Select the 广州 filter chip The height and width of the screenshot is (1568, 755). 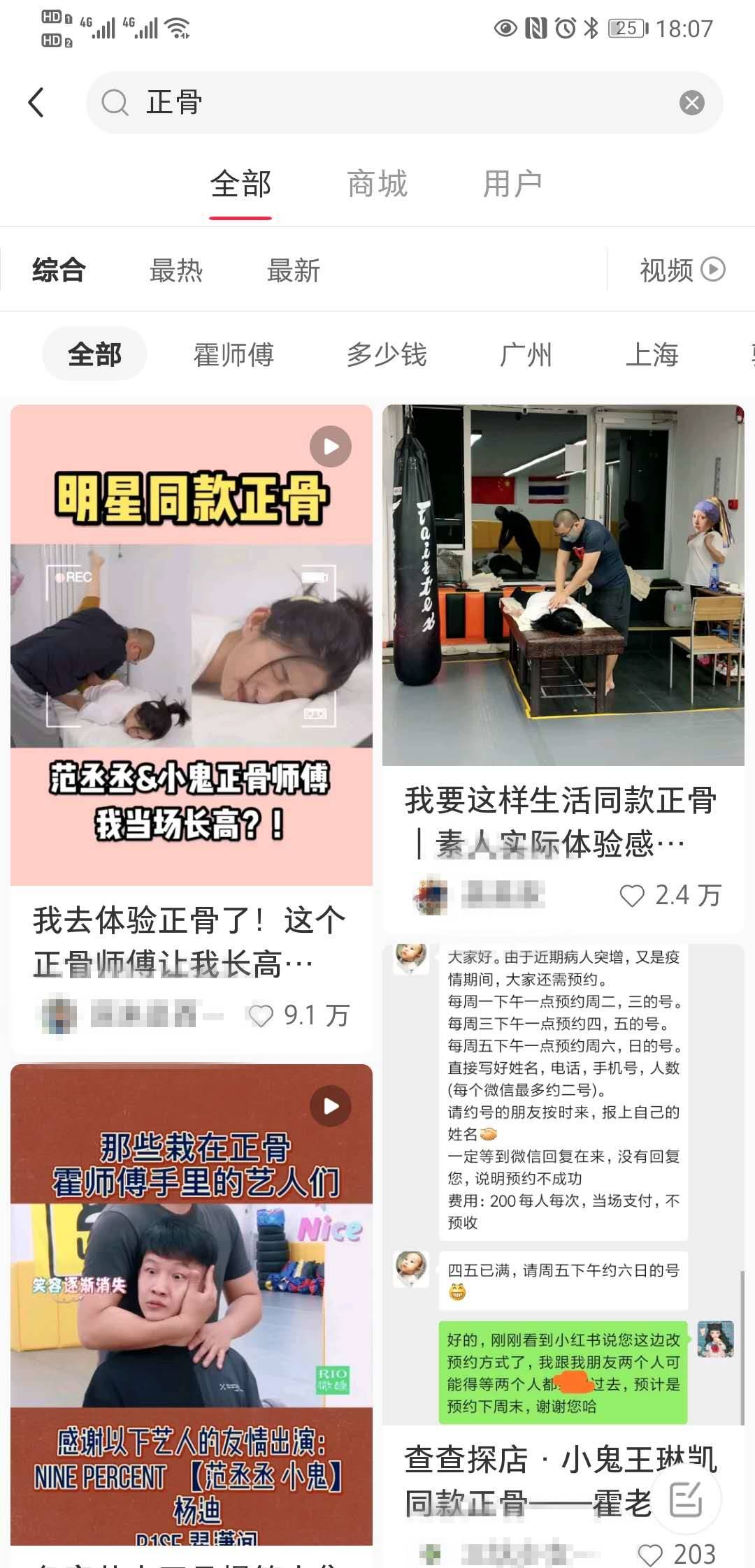point(526,354)
